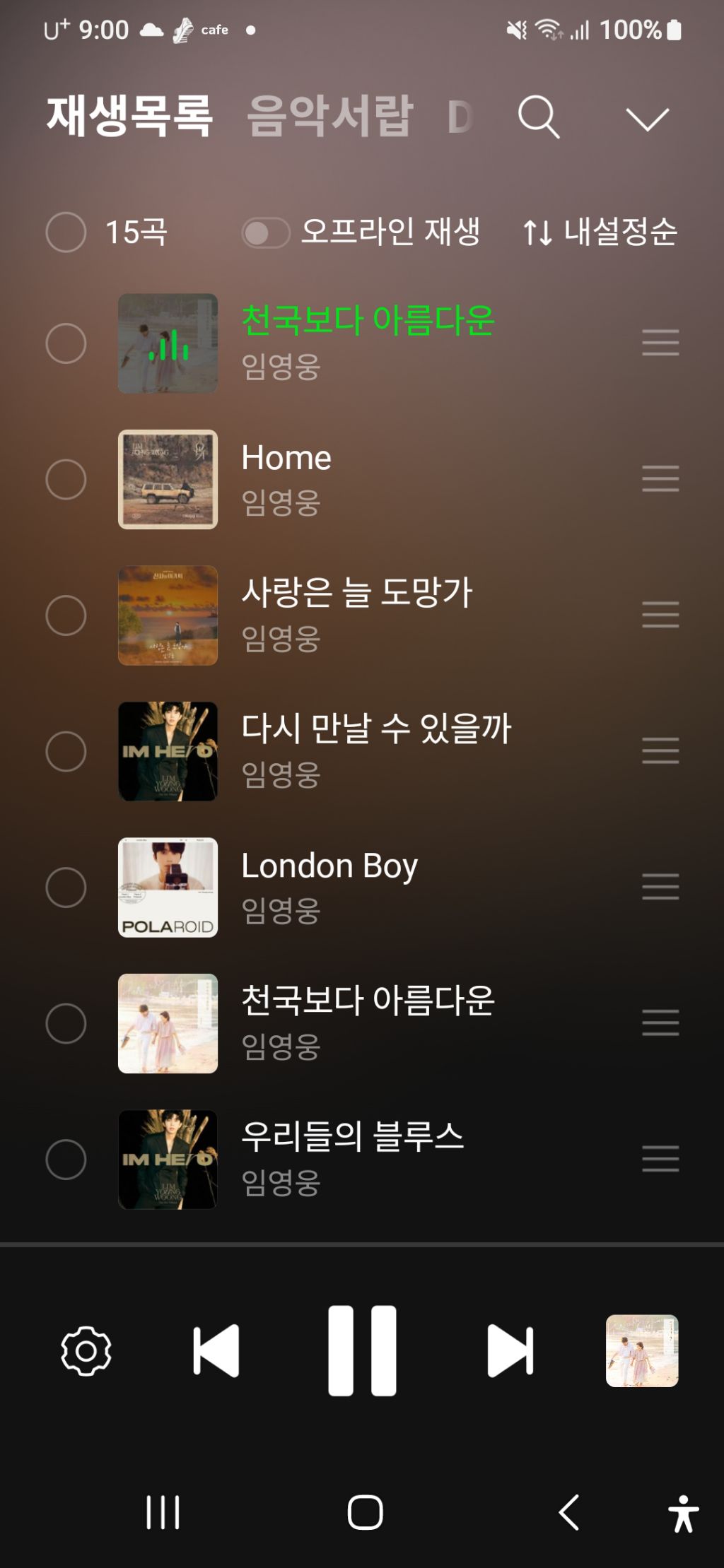Skip to the previous track
Screen dimensions: 724x1568
pos(216,1351)
